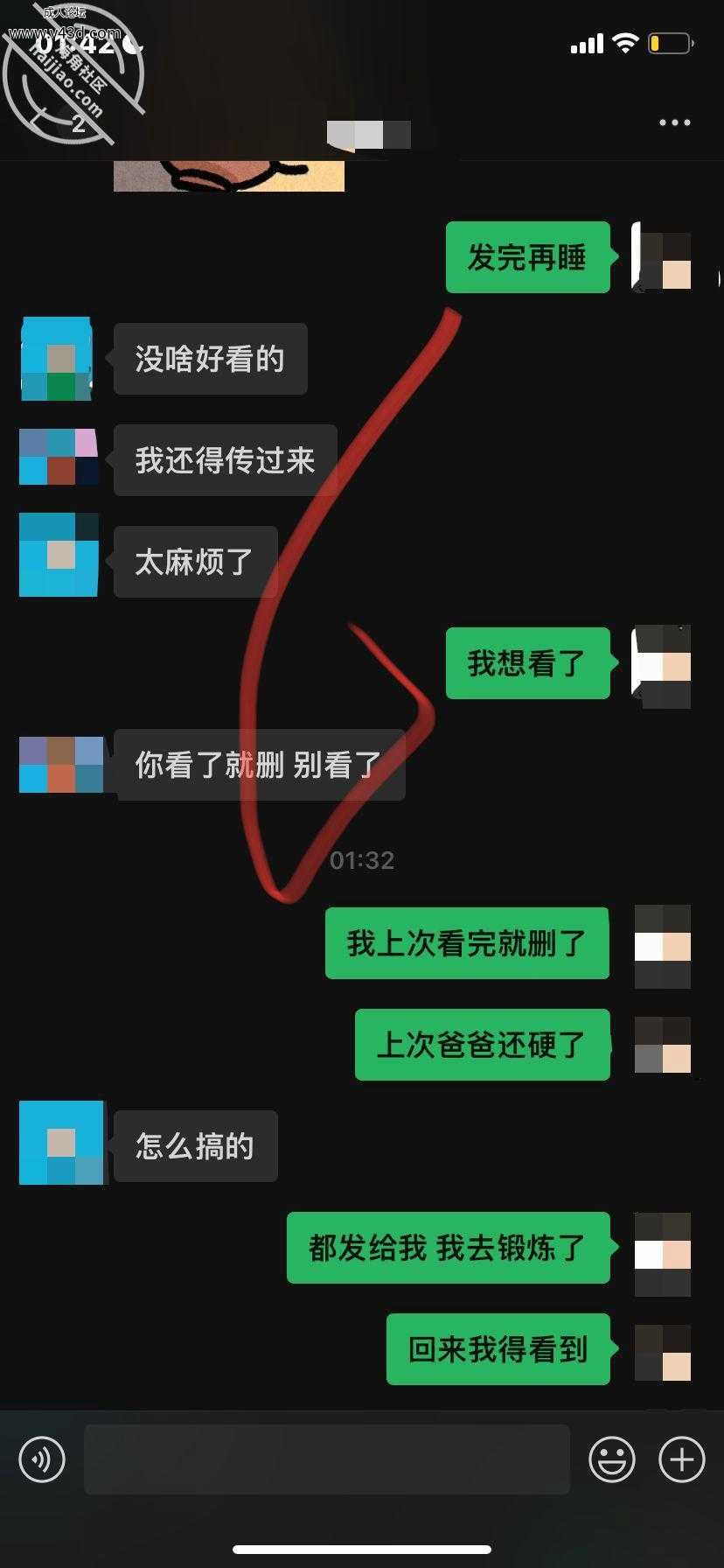Tap the message text field
Image resolution: width=724 pixels, height=1568 pixels.
326,1459
